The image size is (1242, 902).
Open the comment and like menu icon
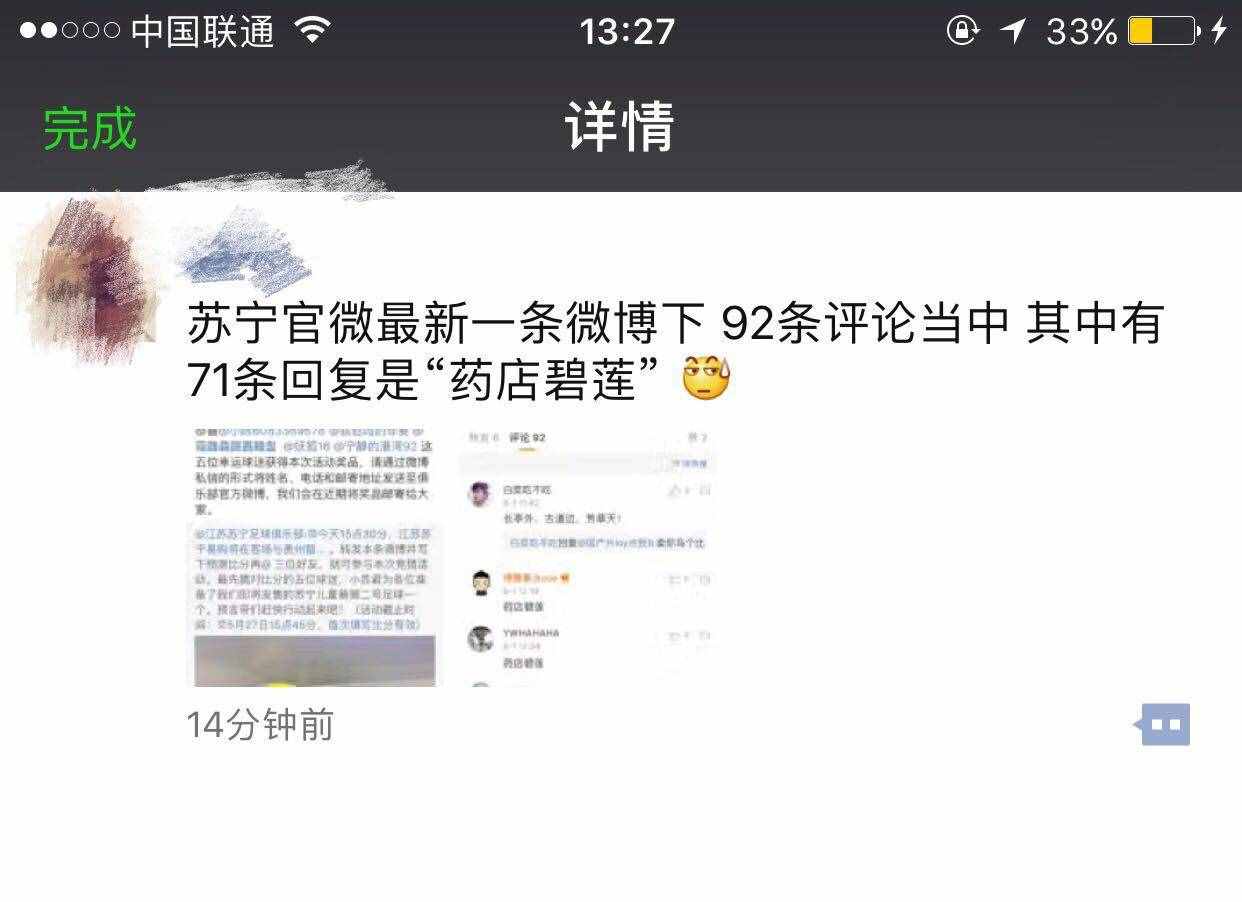point(1163,725)
